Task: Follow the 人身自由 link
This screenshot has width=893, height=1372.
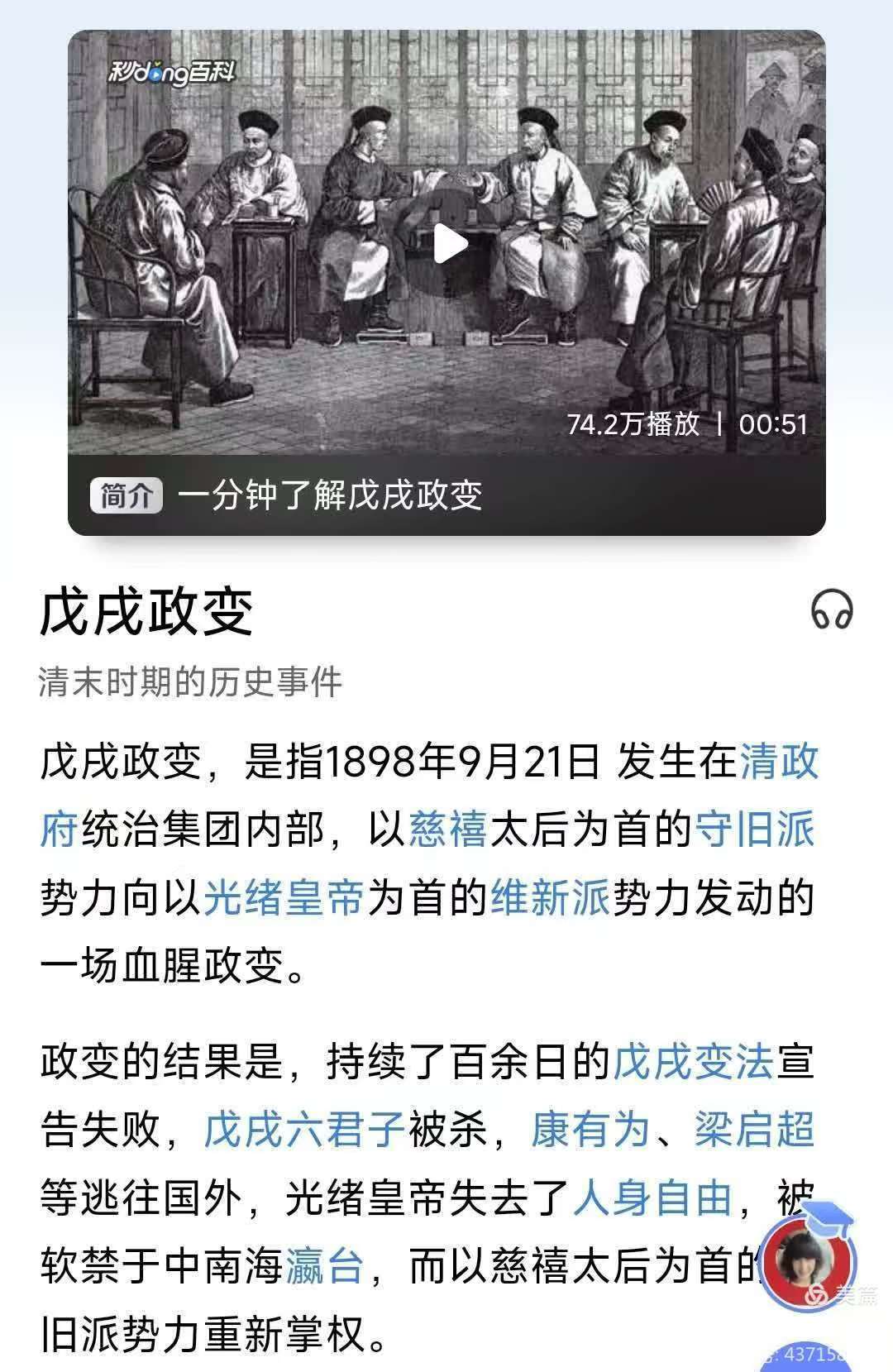Action: coord(653,1198)
